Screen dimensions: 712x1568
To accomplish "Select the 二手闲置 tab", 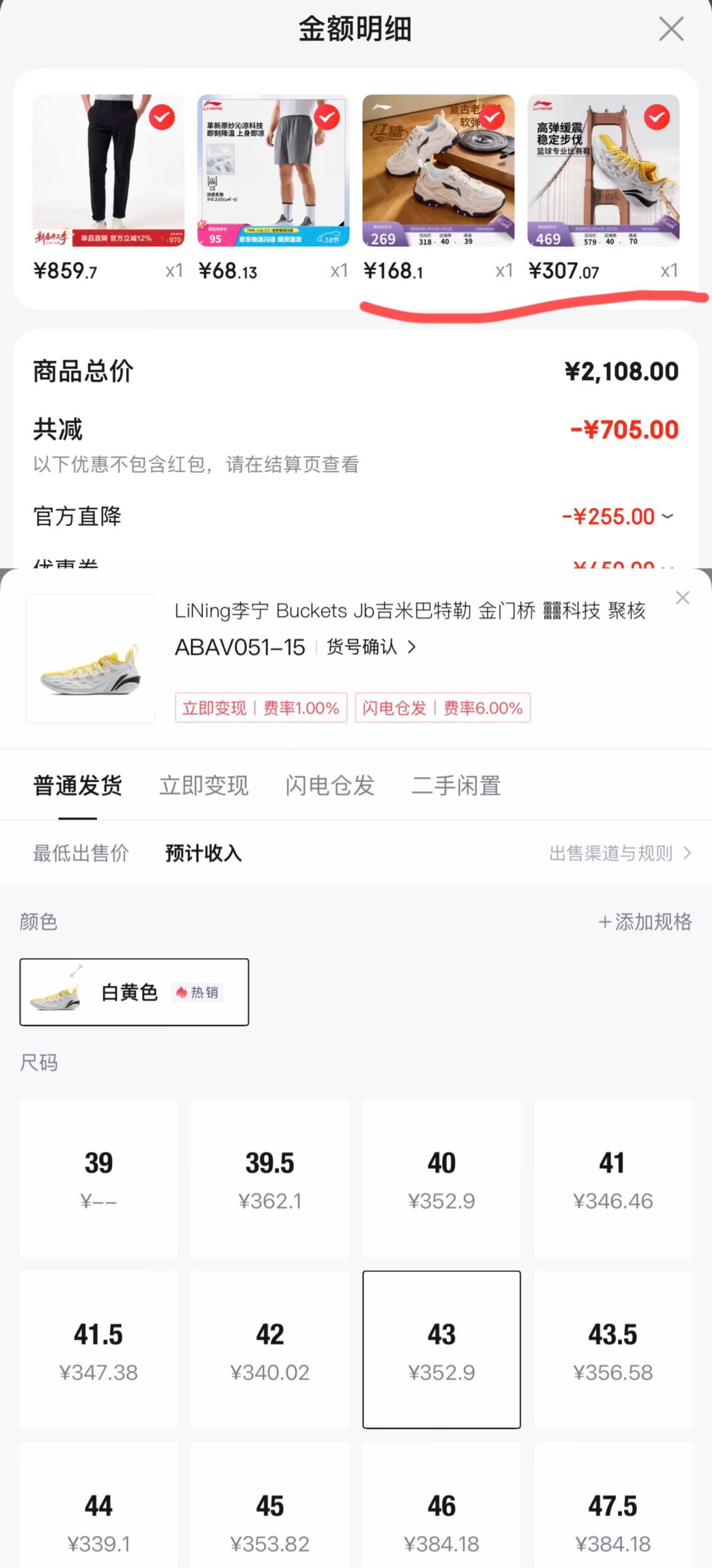I will coord(457,786).
